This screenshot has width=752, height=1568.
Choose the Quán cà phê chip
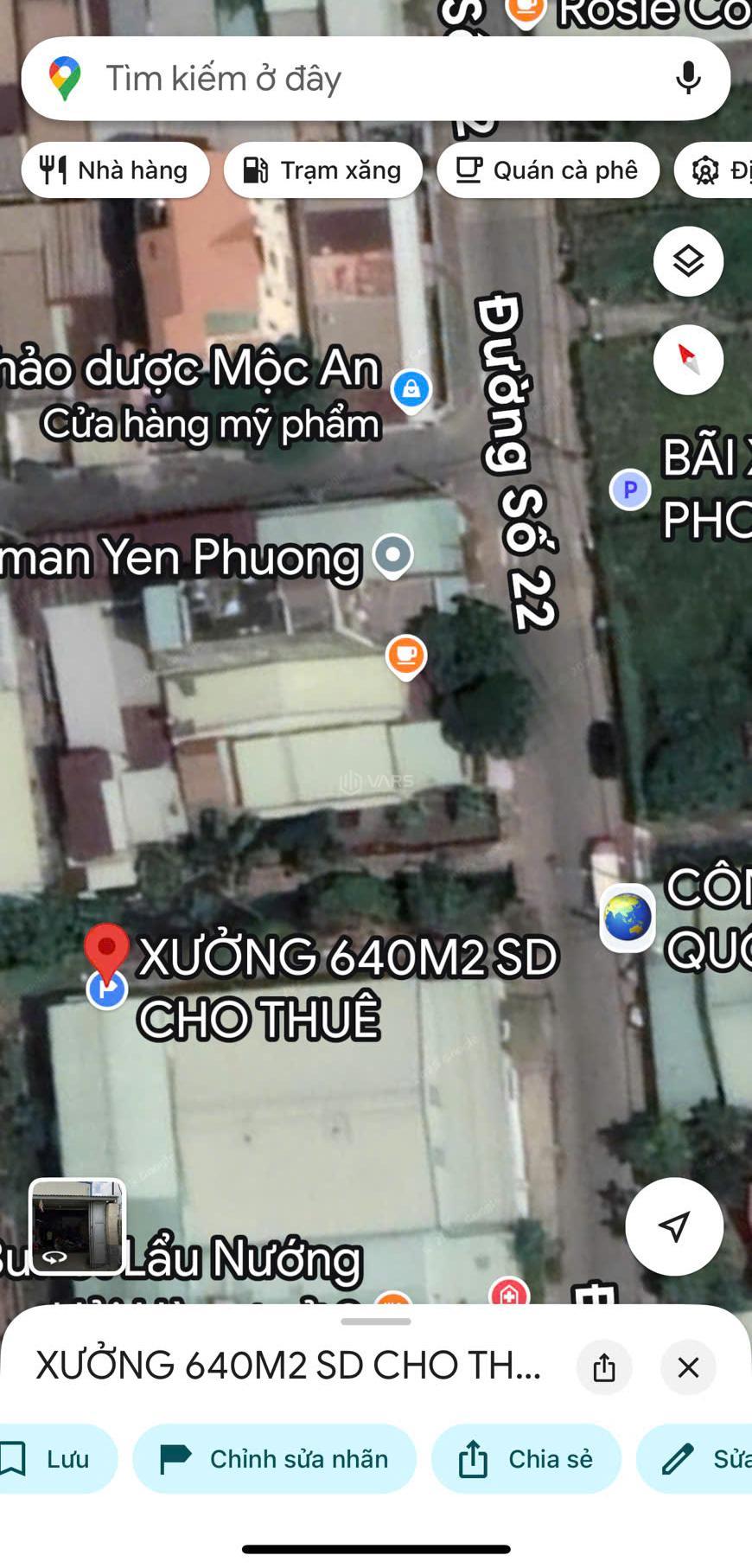[x=548, y=170]
